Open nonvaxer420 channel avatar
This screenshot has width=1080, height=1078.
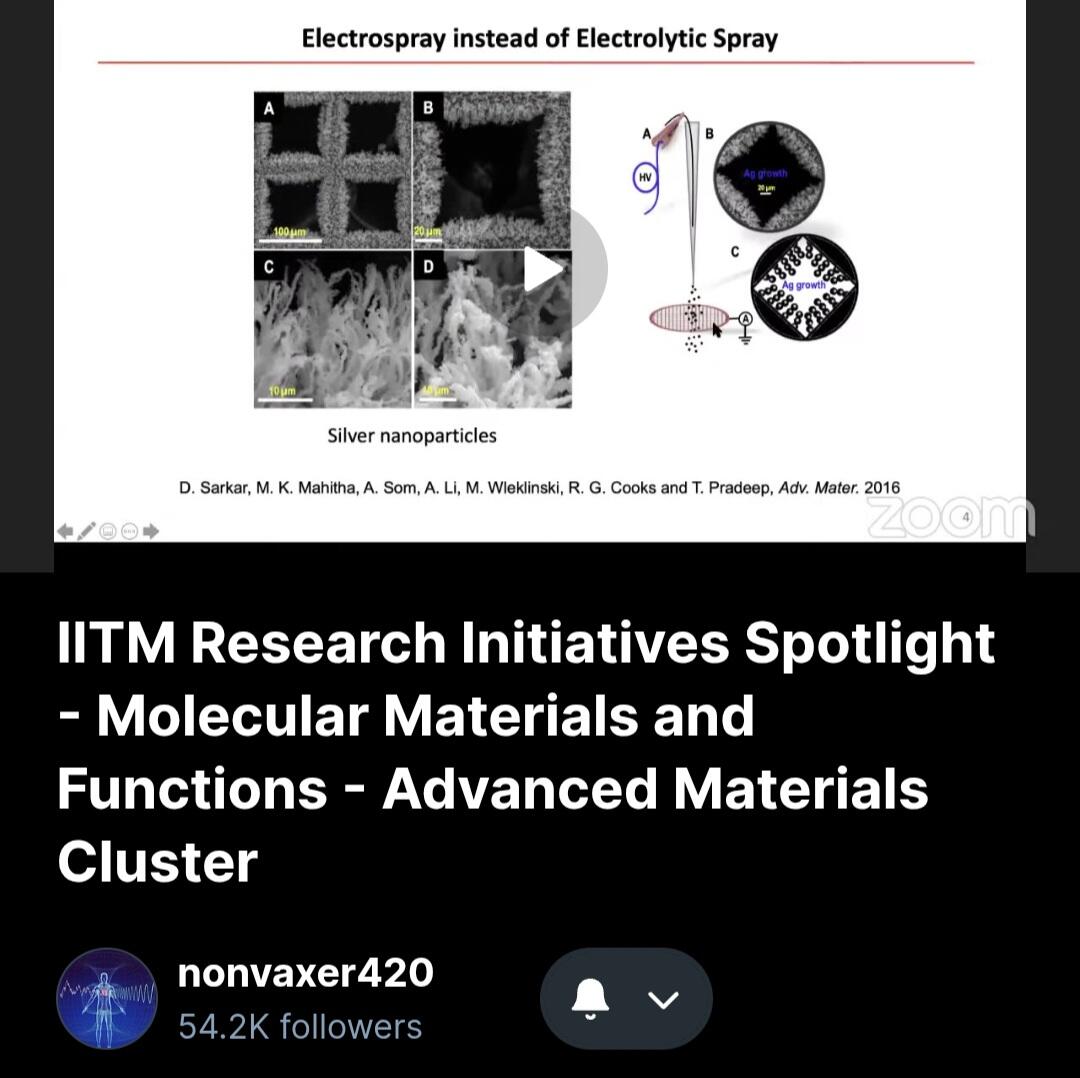tap(107, 998)
